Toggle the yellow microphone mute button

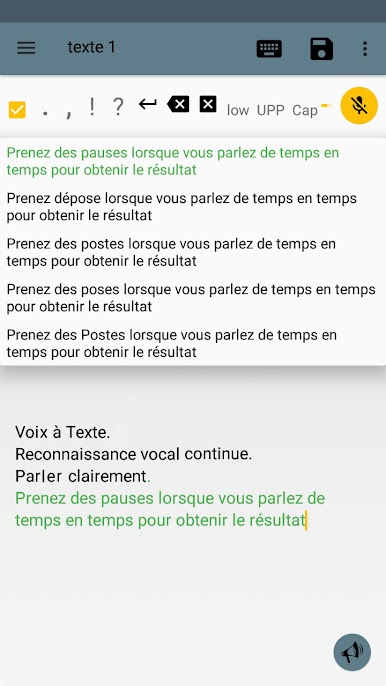[359, 105]
